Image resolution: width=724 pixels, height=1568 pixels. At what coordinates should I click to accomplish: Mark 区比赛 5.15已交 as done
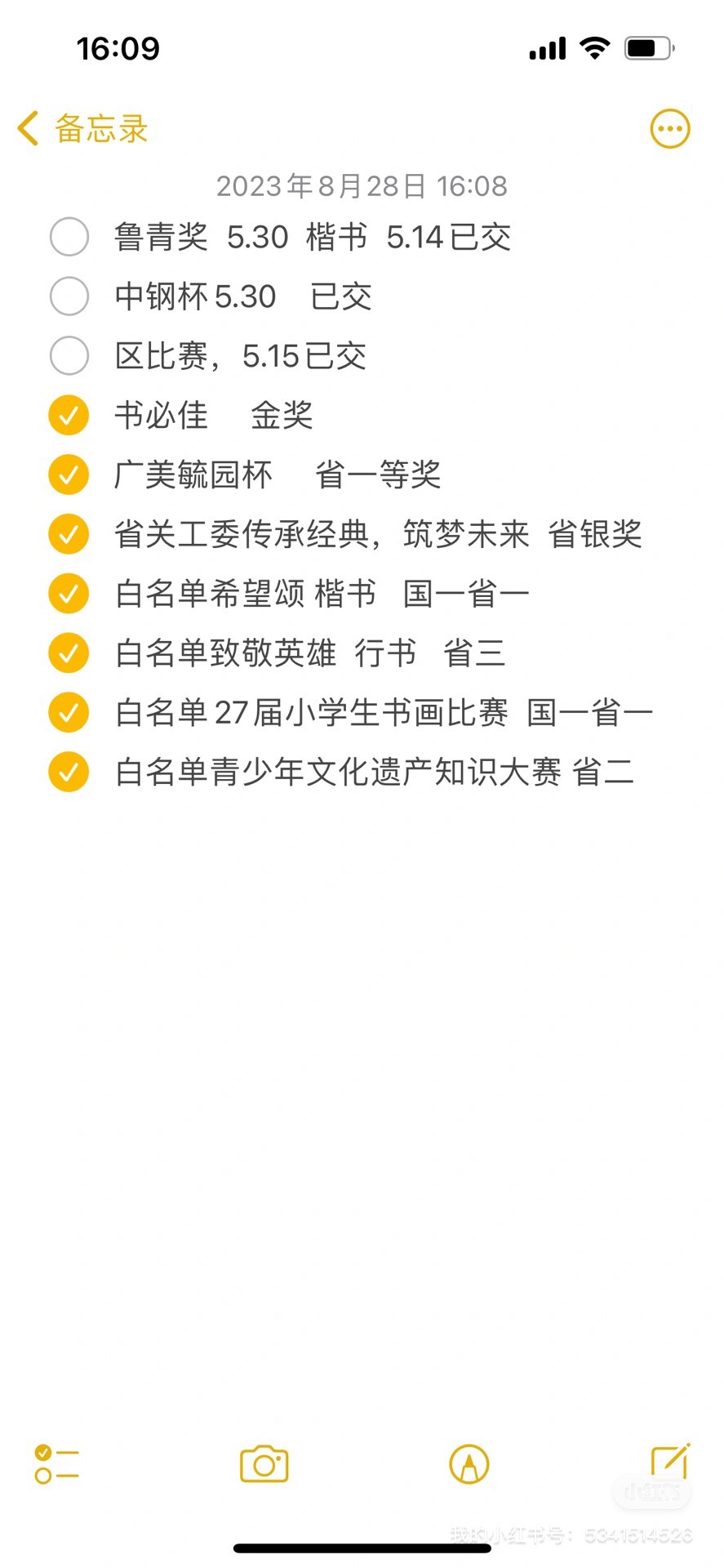pyautogui.click(x=69, y=356)
